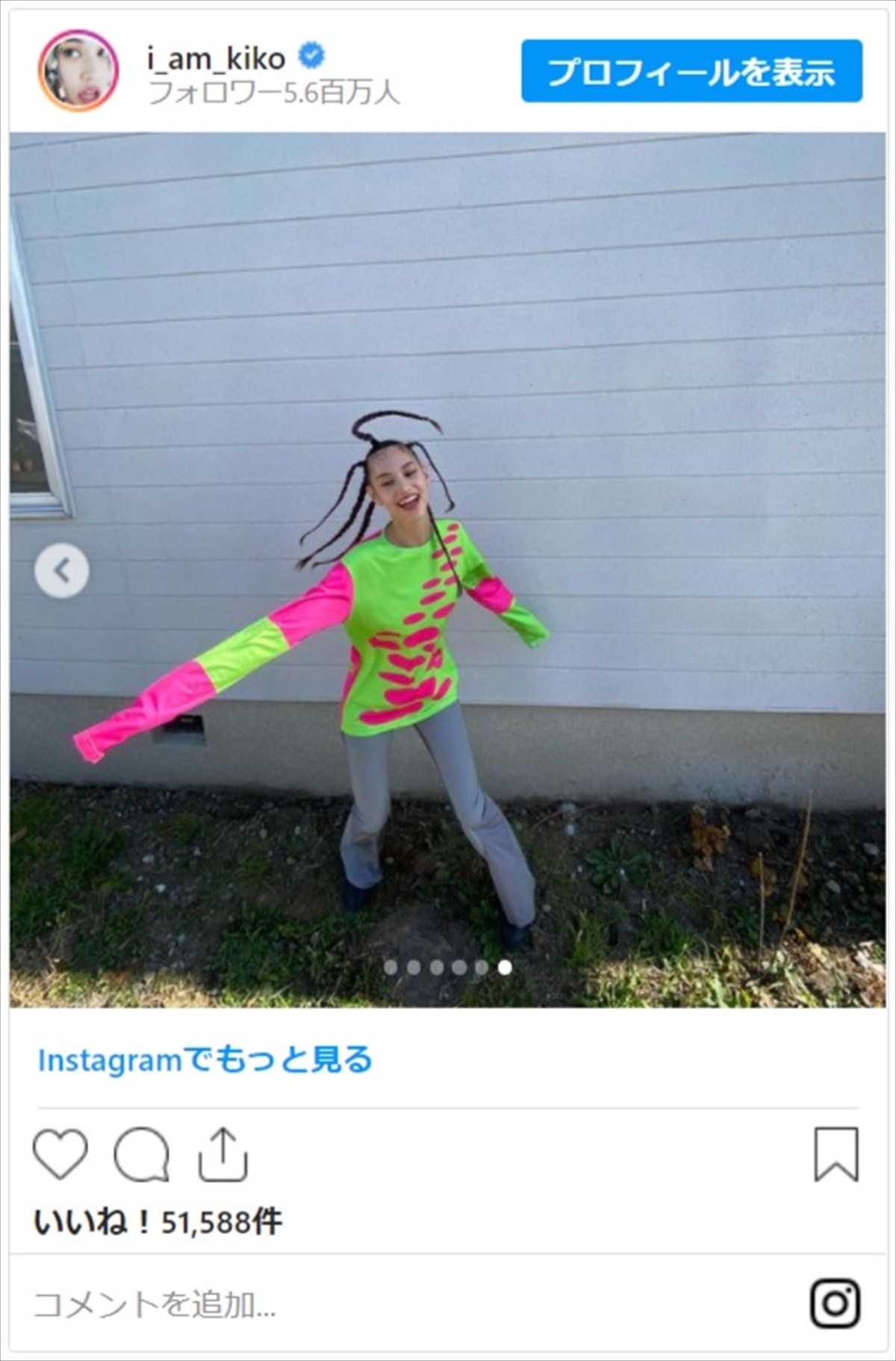Image resolution: width=896 pixels, height=1361 pixels.
Task: Bookmark this post
Action: [836, 1154]
